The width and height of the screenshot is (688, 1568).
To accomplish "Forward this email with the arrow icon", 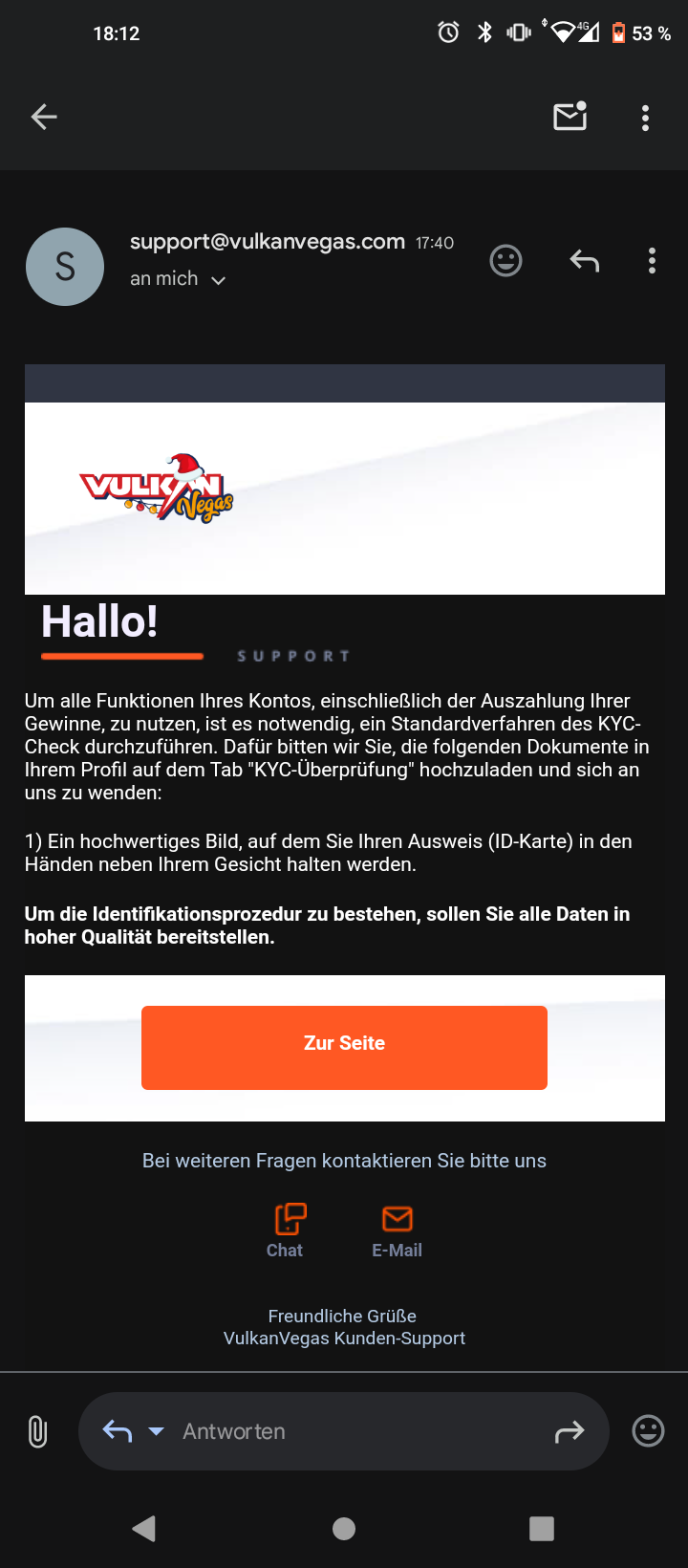I will click(570, 1431).
